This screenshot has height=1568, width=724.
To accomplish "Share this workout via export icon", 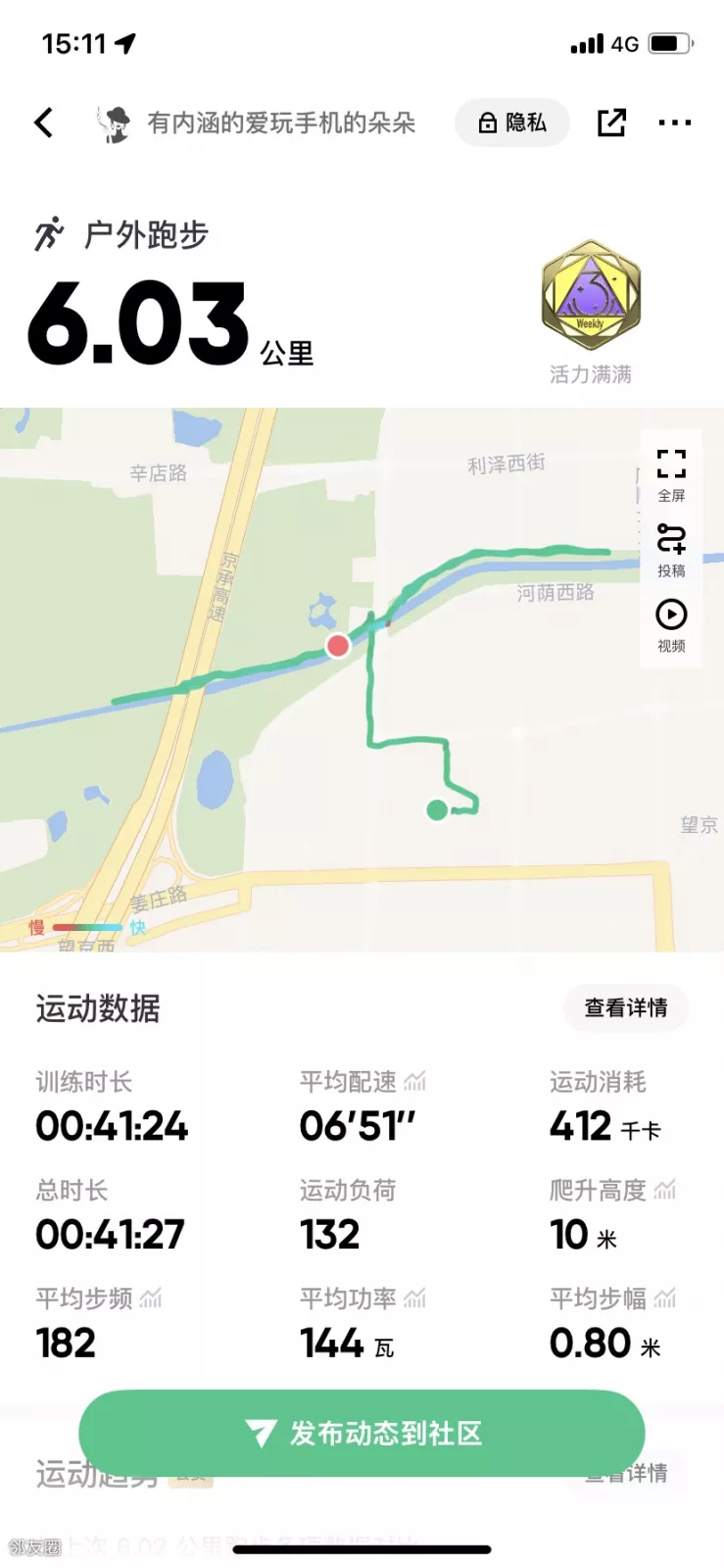I will (x=611, y=122).
